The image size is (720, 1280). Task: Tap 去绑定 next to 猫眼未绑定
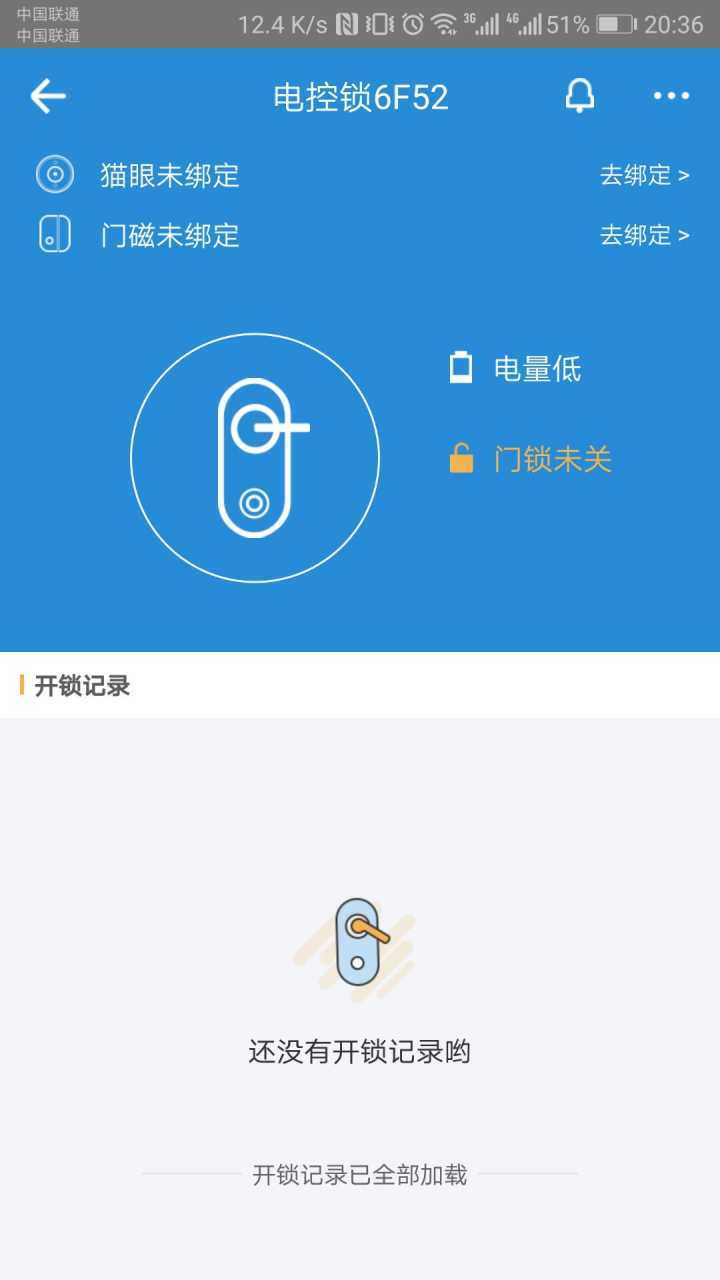(x=644, y=175)
